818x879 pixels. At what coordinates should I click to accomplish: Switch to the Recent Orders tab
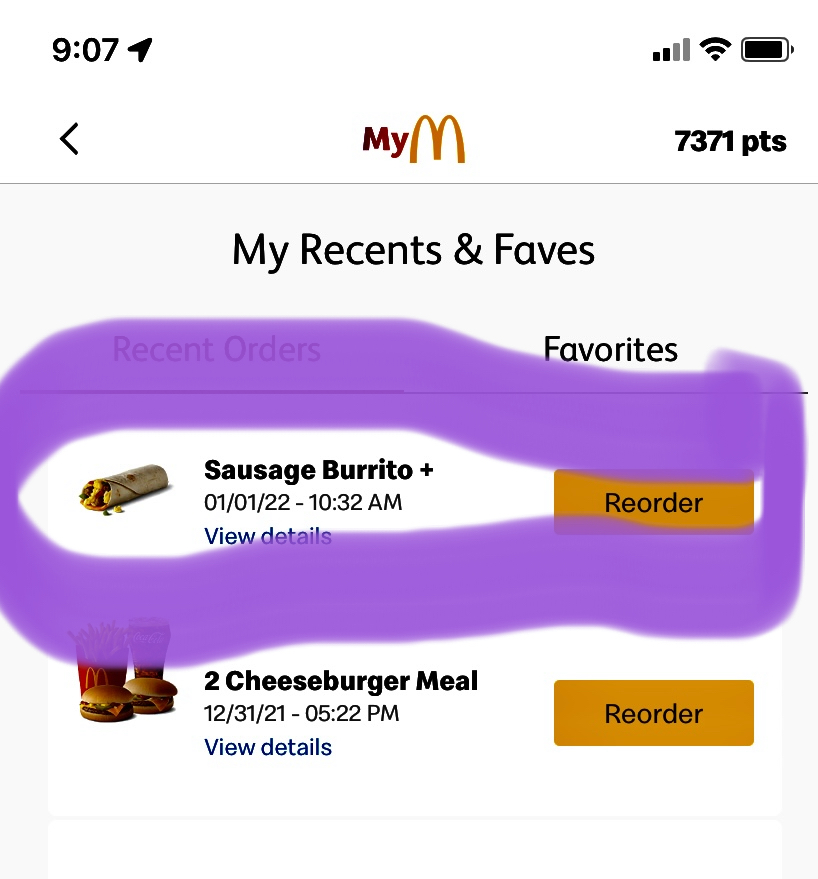[x=216, y=349]
